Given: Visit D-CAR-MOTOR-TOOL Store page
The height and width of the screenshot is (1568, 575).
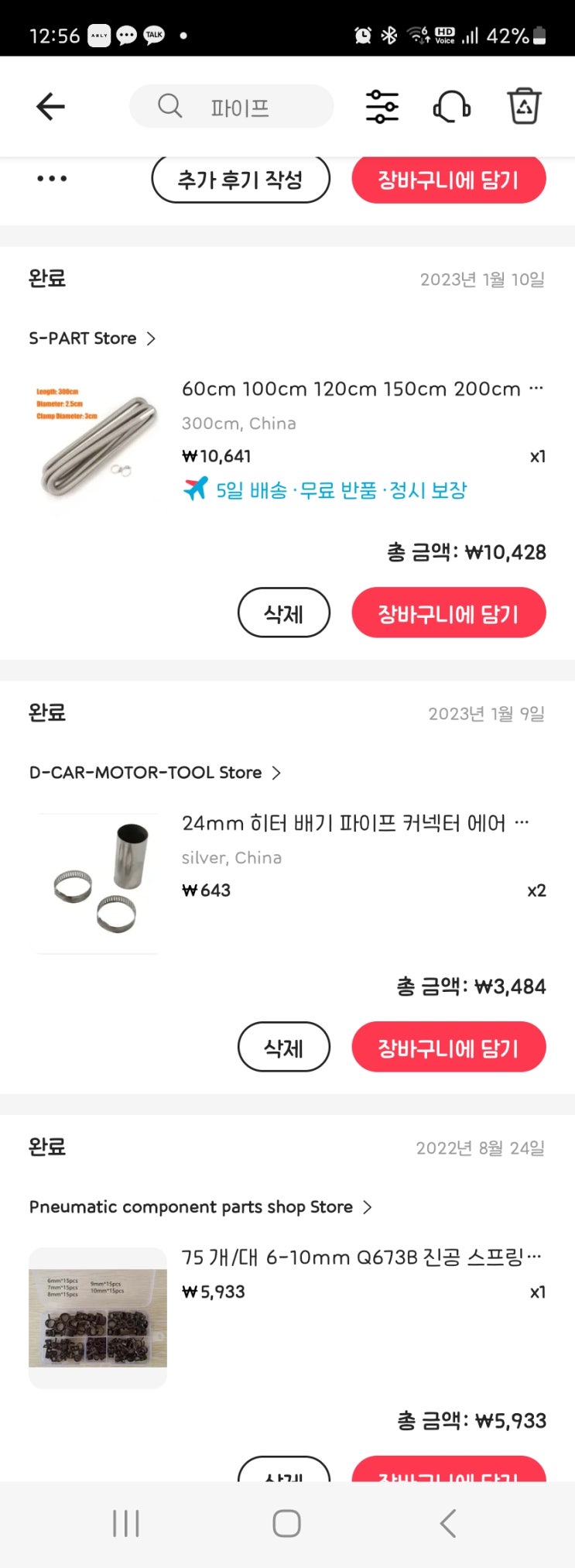Looking at the screenshot, I should click(x=154, y=773).
